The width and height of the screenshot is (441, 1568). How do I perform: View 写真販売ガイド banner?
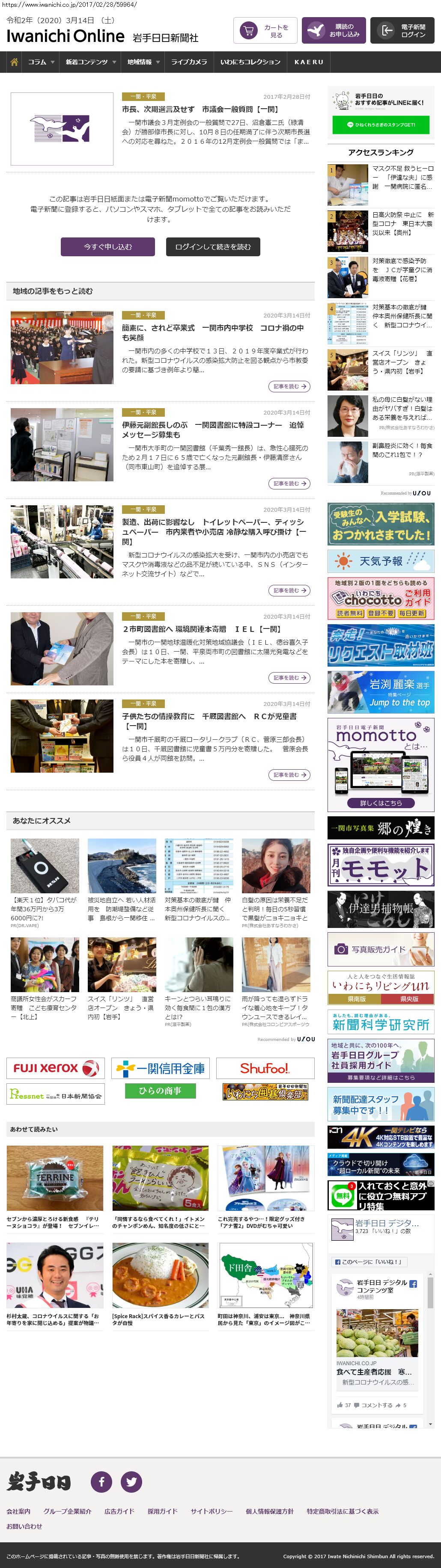coord(381,949)
